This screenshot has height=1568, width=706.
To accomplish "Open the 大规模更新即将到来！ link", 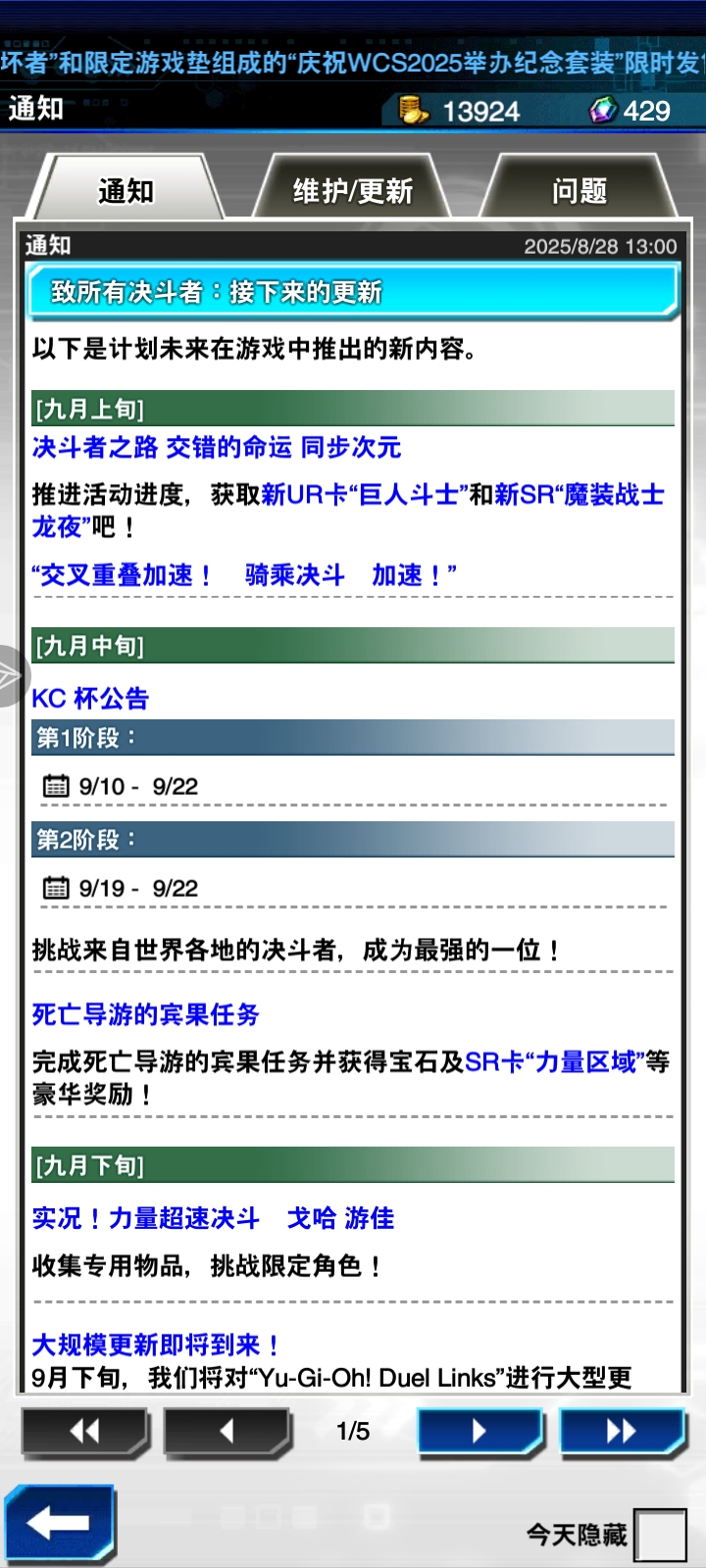I will 156,1345.
